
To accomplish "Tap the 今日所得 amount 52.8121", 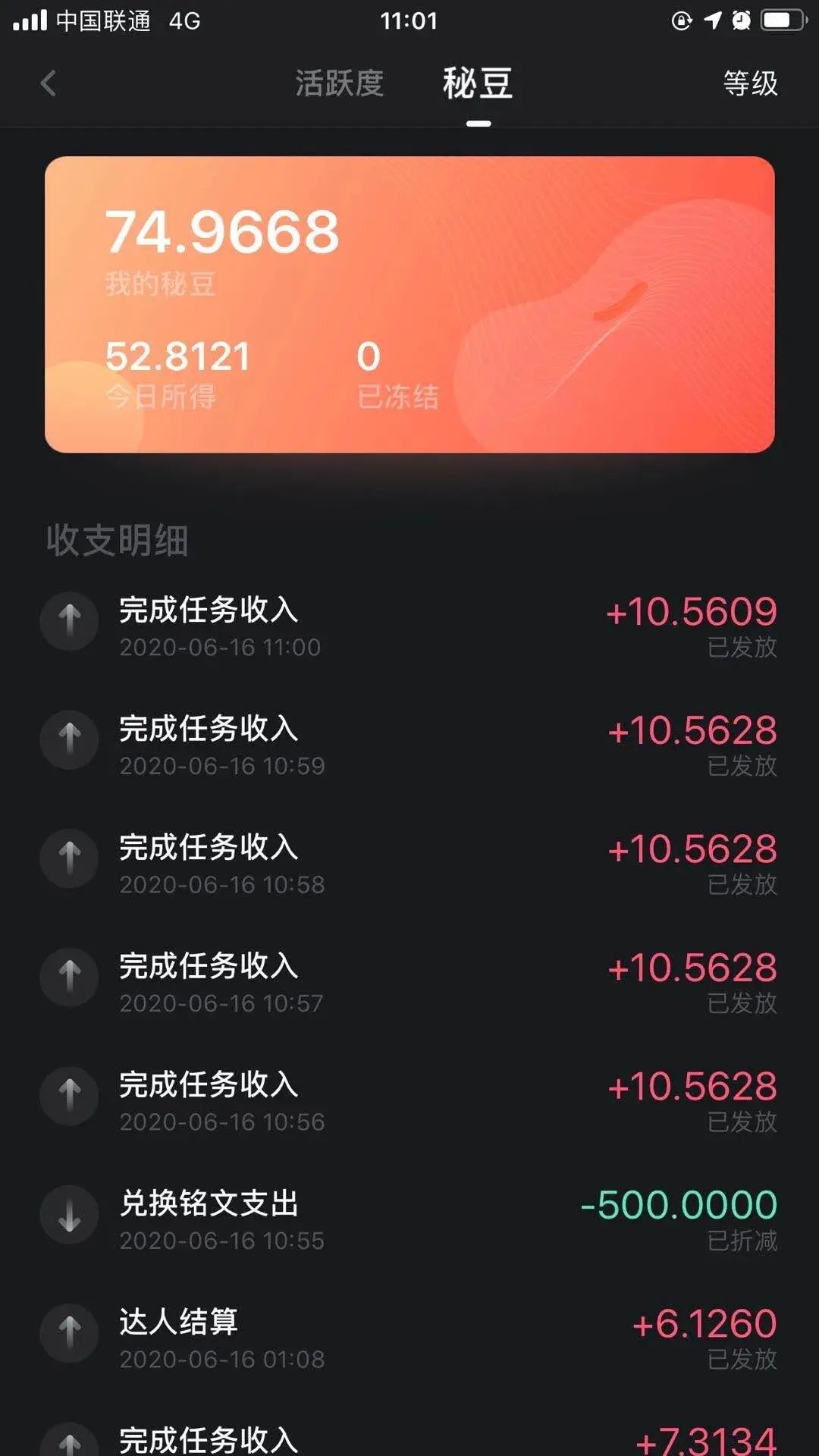I will 178,356.
